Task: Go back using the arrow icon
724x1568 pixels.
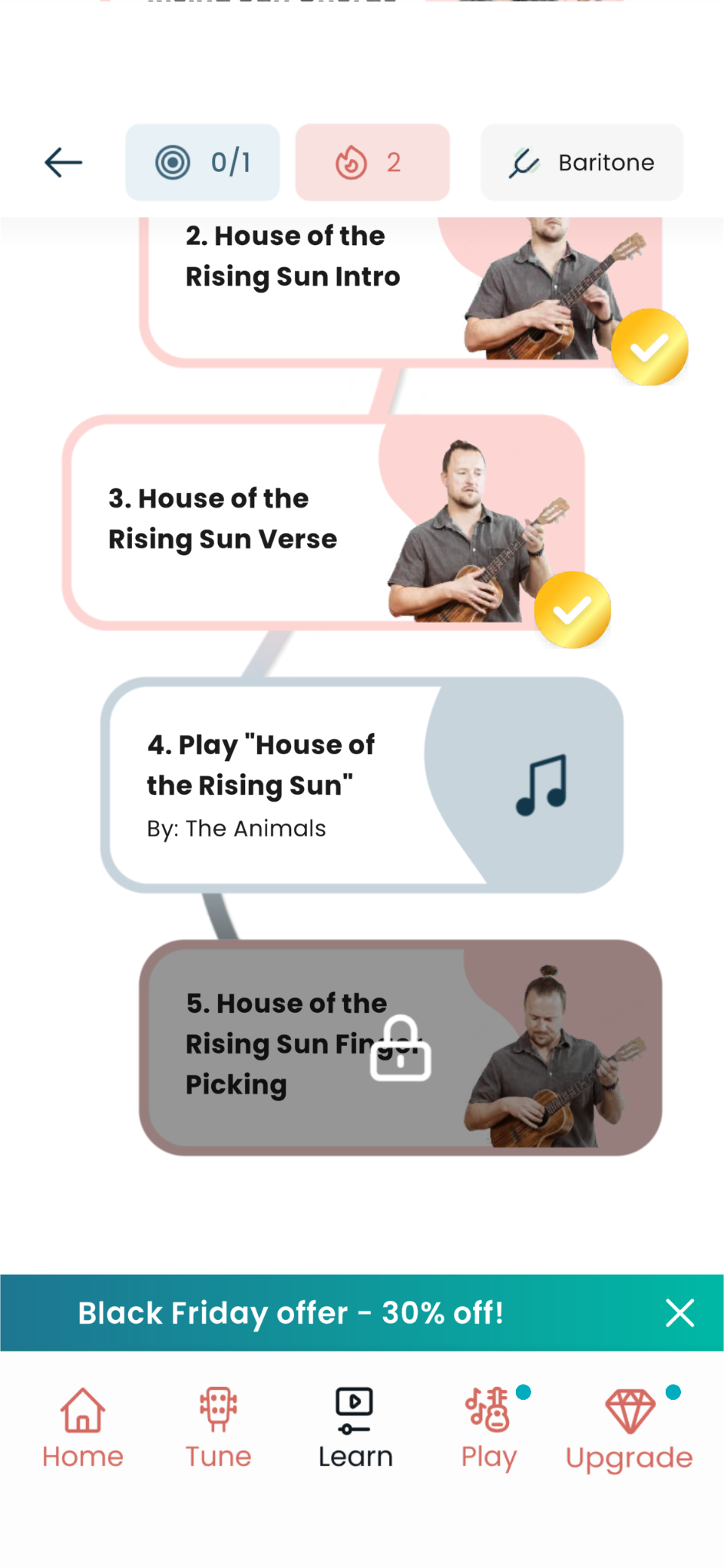Action: [63, 162]
